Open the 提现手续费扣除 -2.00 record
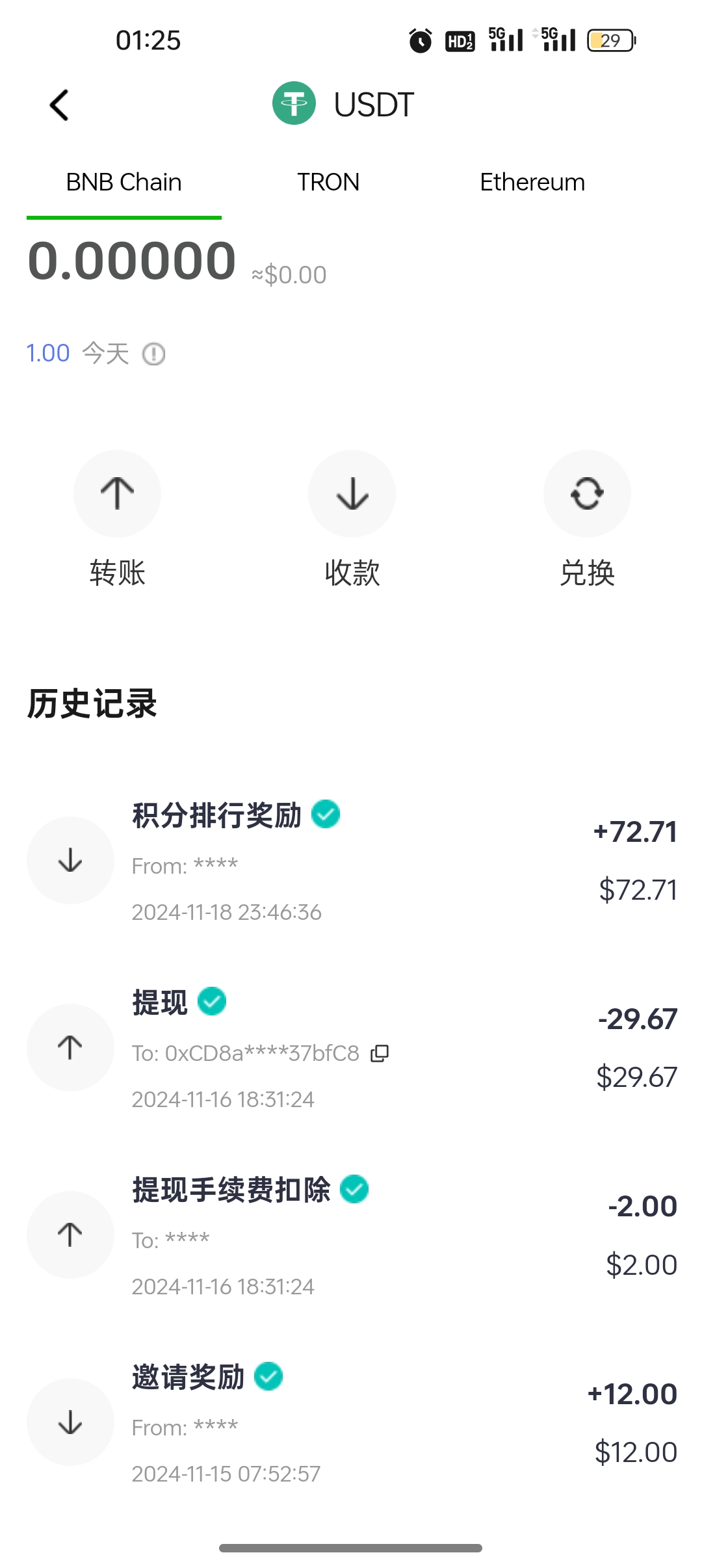Viewport: 702px width, 1568px height. (351, 1235)
